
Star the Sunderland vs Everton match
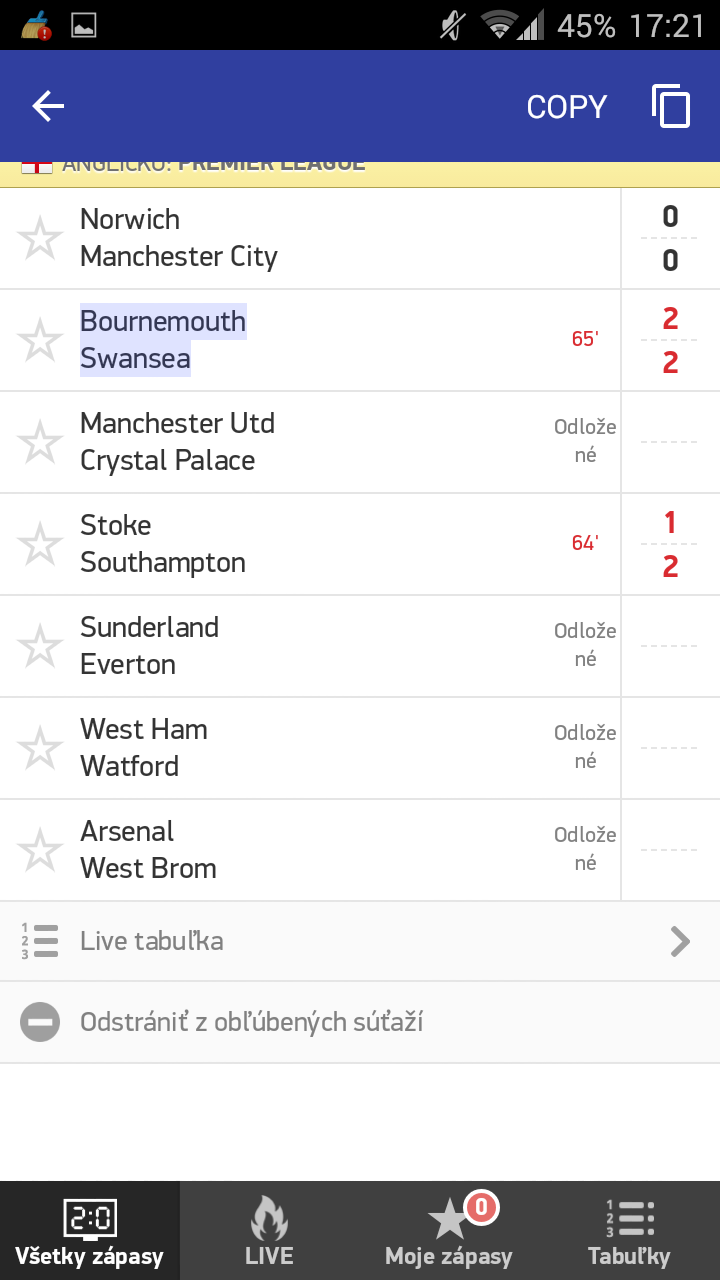pos(40,646)
